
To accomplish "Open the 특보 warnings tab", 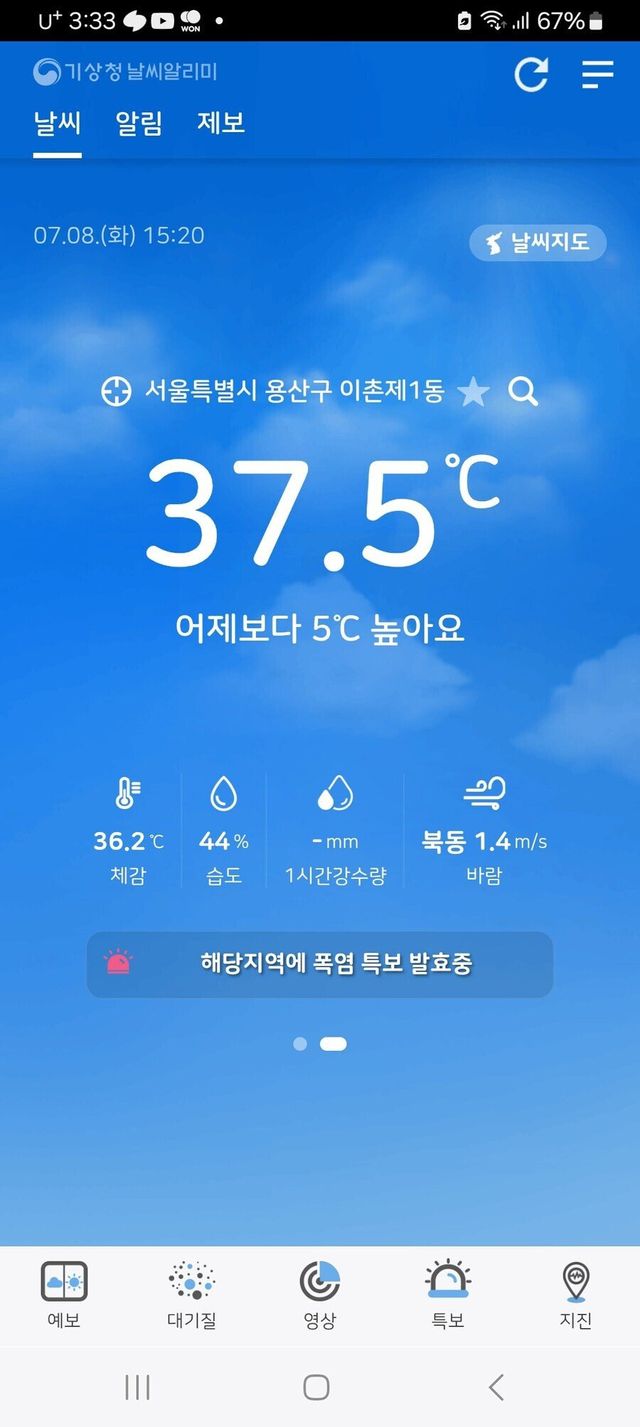I will 447,1295.
